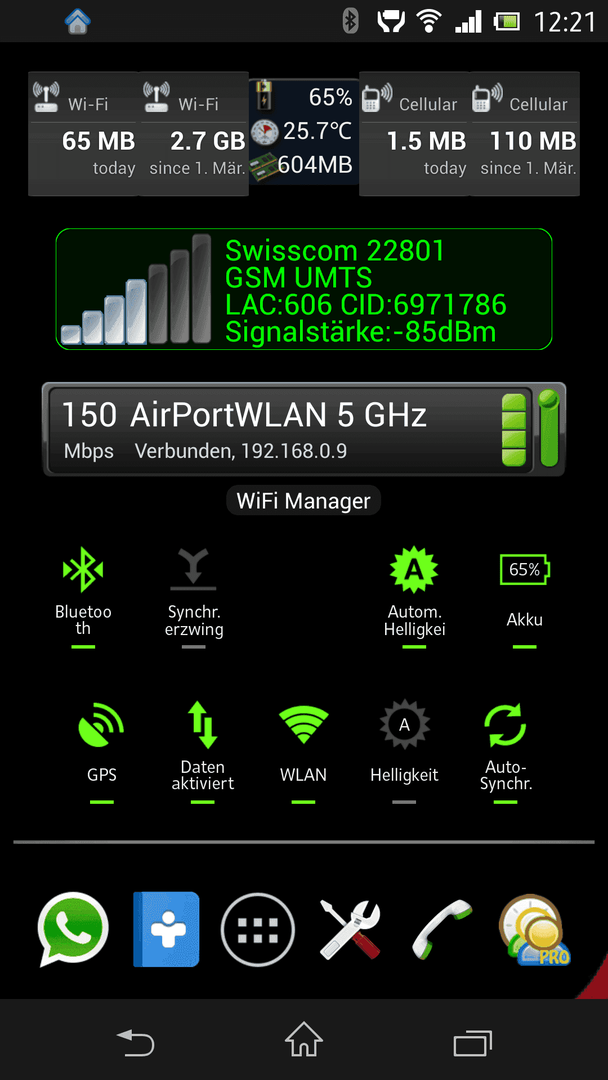Toggle the GPS quick setting
The image size is (608, 1080).
click(x=101, y=751)
